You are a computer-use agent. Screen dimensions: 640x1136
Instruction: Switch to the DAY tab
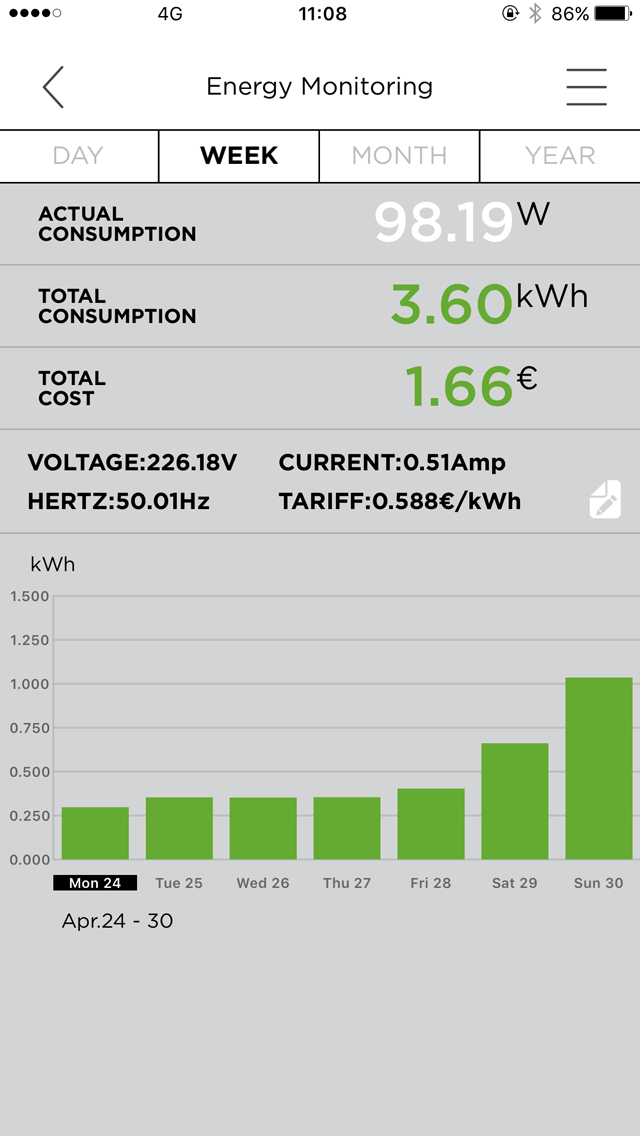point(79,156)
